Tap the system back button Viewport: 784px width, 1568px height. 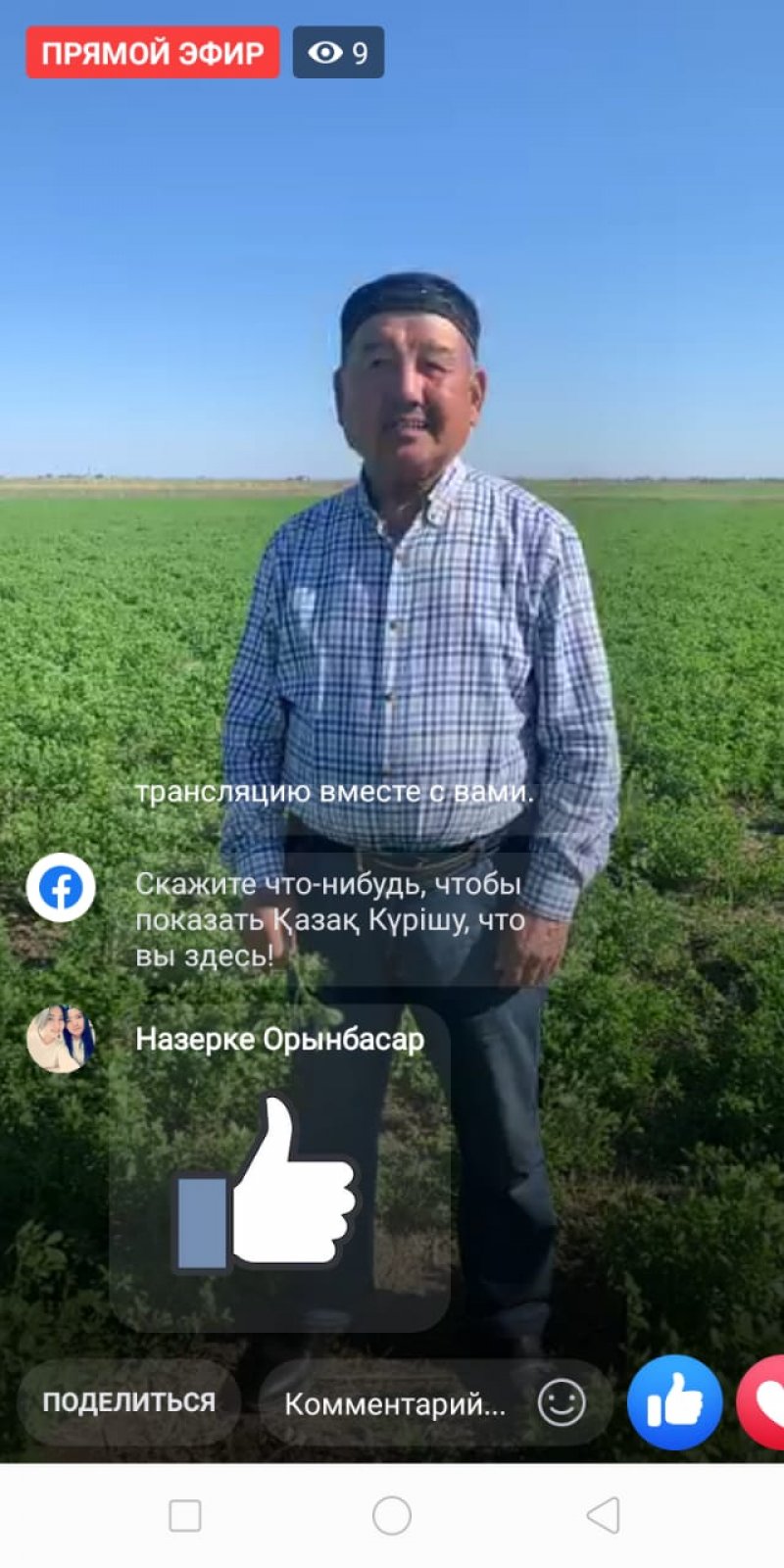(x=603, y=1515)
